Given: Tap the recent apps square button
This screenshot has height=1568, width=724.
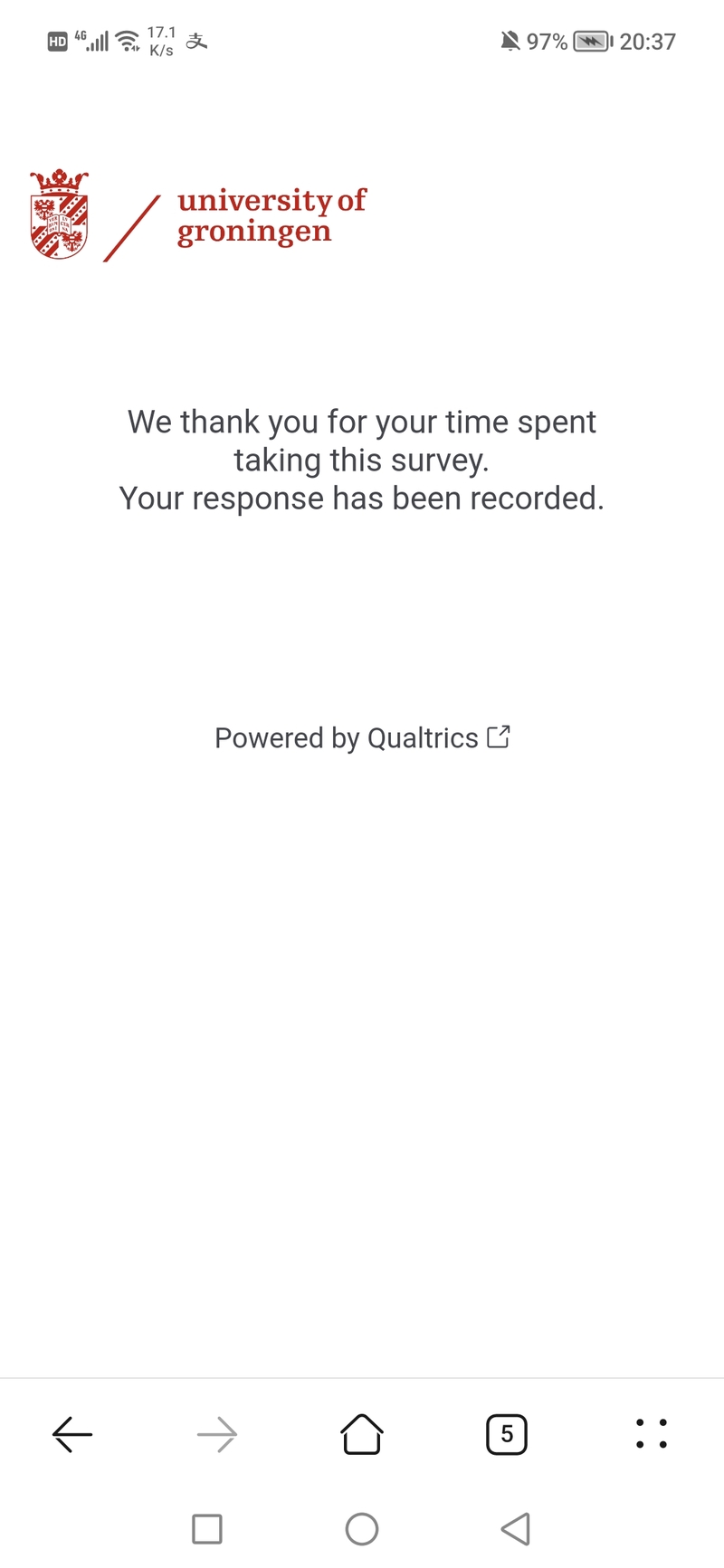Looking at the screenshot, I should pos(207,1528).
